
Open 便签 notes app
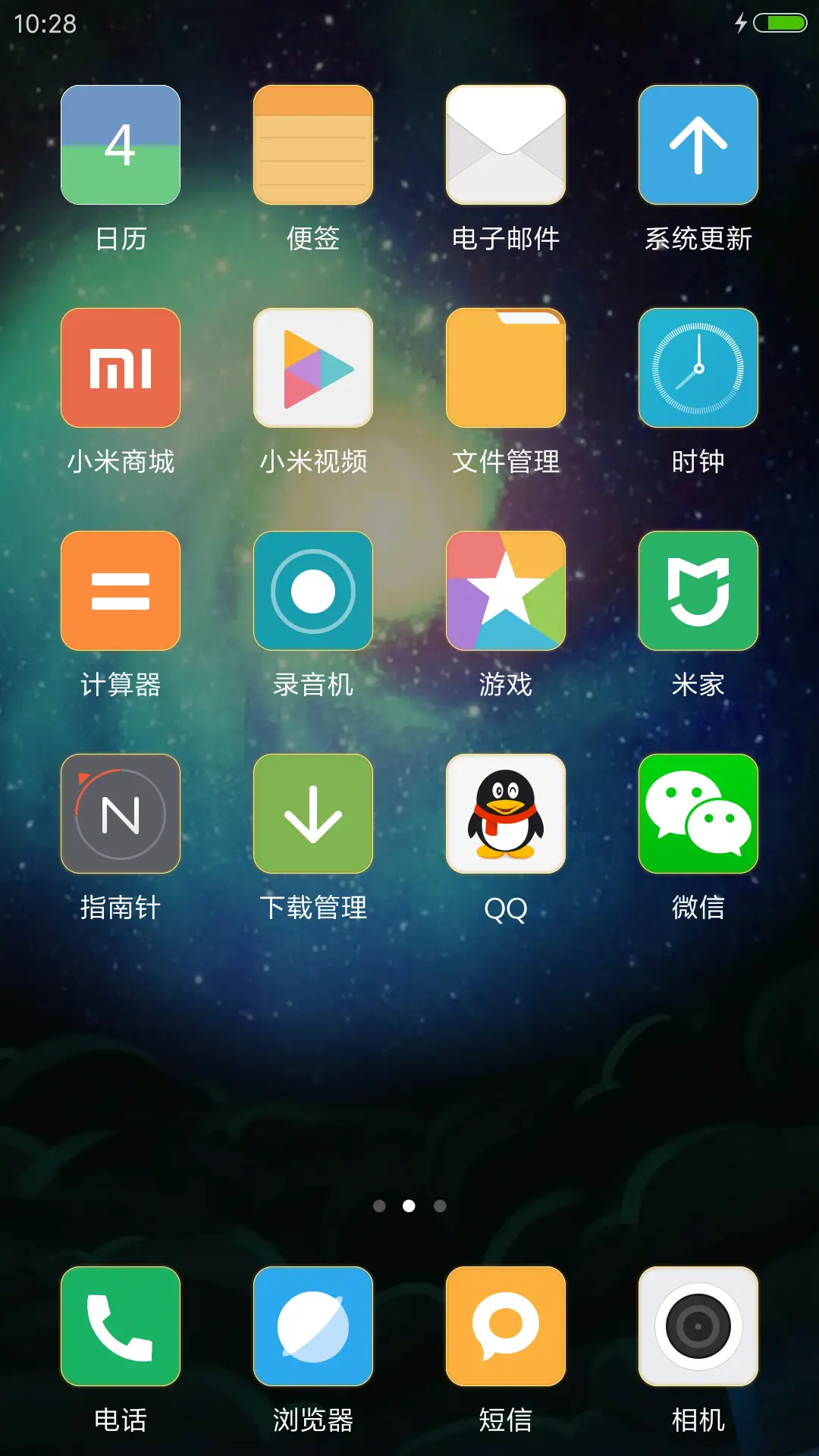[x=313, y=144]
